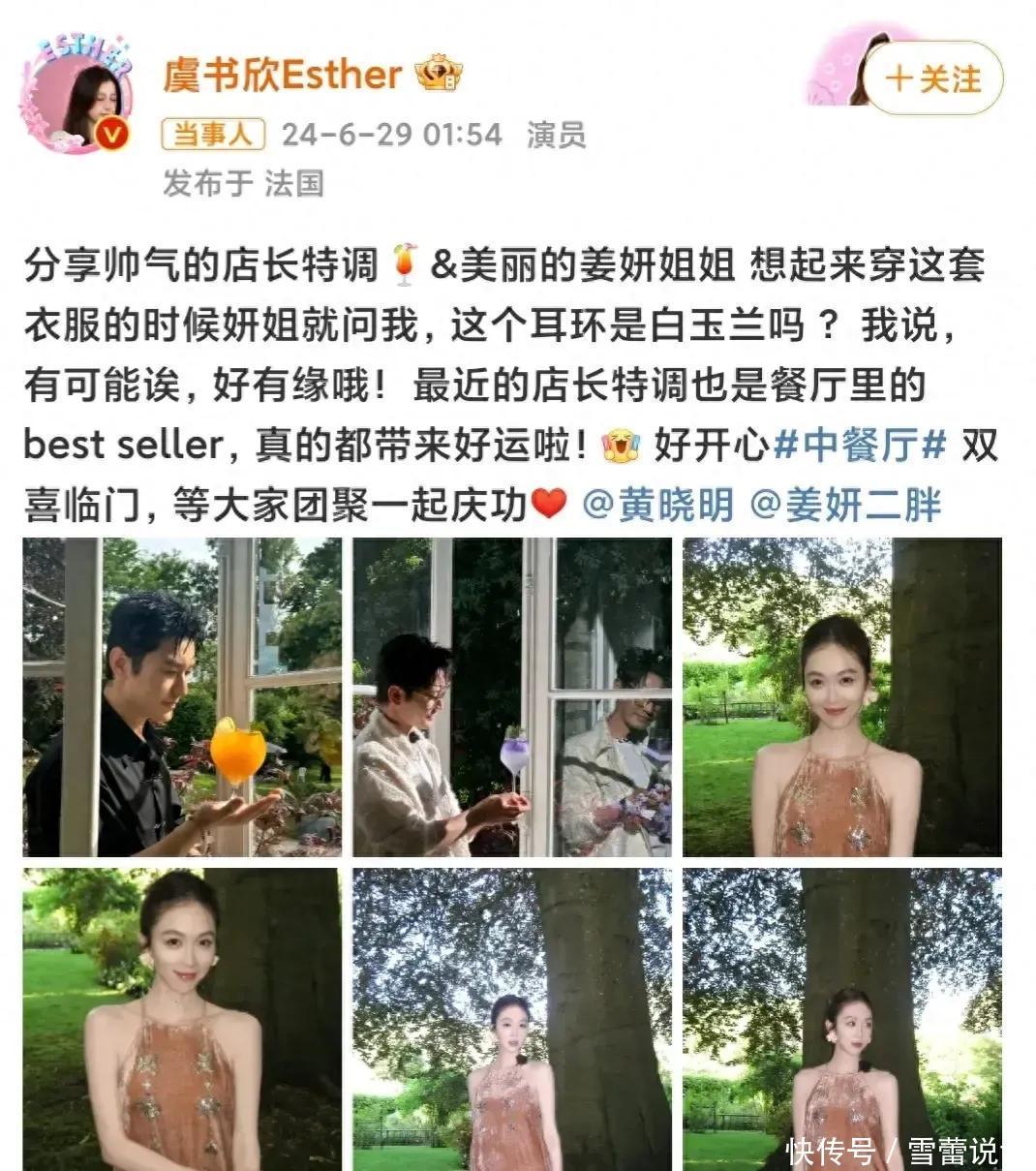View the photo with the orange cocktail

182,697
